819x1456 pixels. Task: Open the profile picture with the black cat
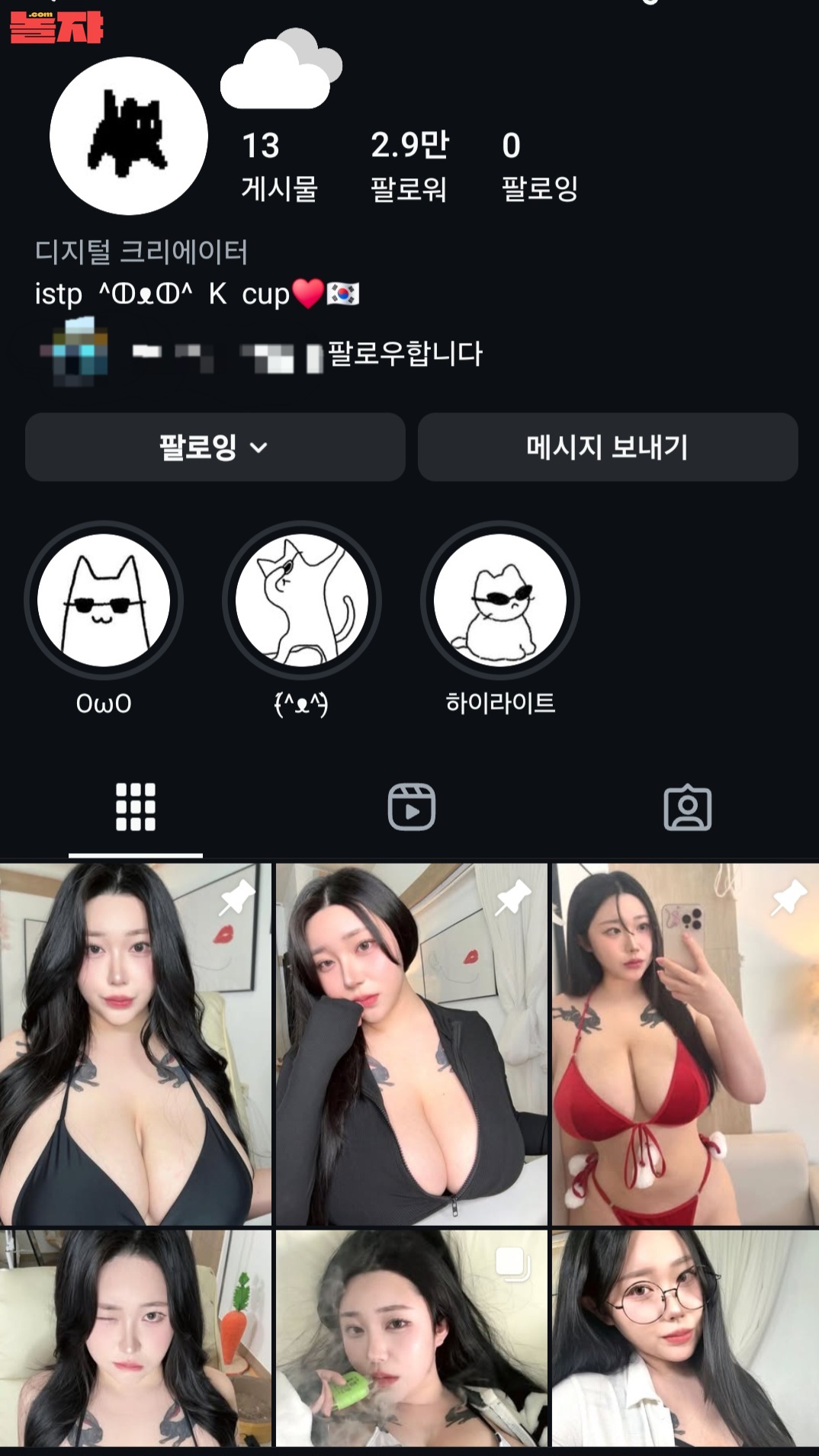point(128,136)
